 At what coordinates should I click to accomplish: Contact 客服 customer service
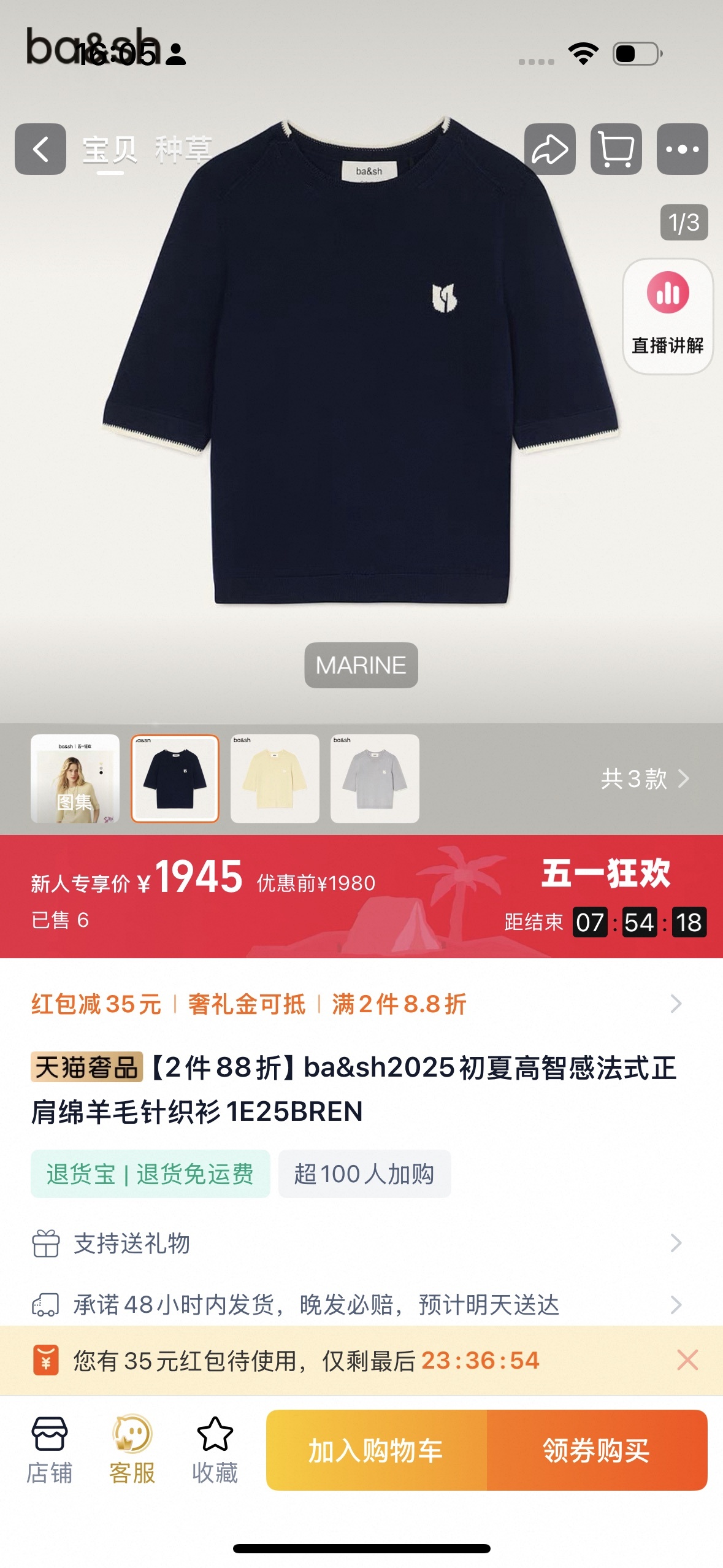pos(132,1450)
